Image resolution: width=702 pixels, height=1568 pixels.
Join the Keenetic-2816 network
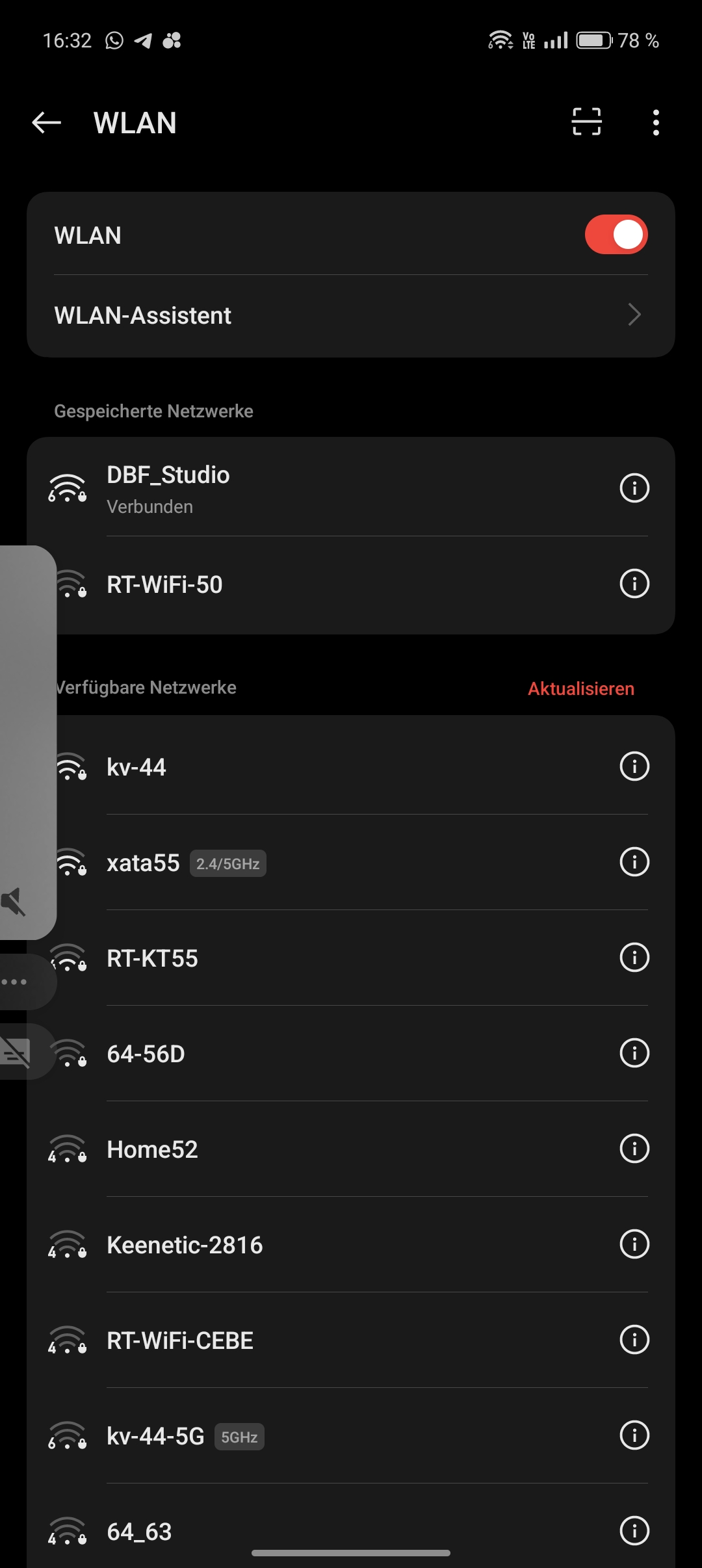coord(325,1245)
